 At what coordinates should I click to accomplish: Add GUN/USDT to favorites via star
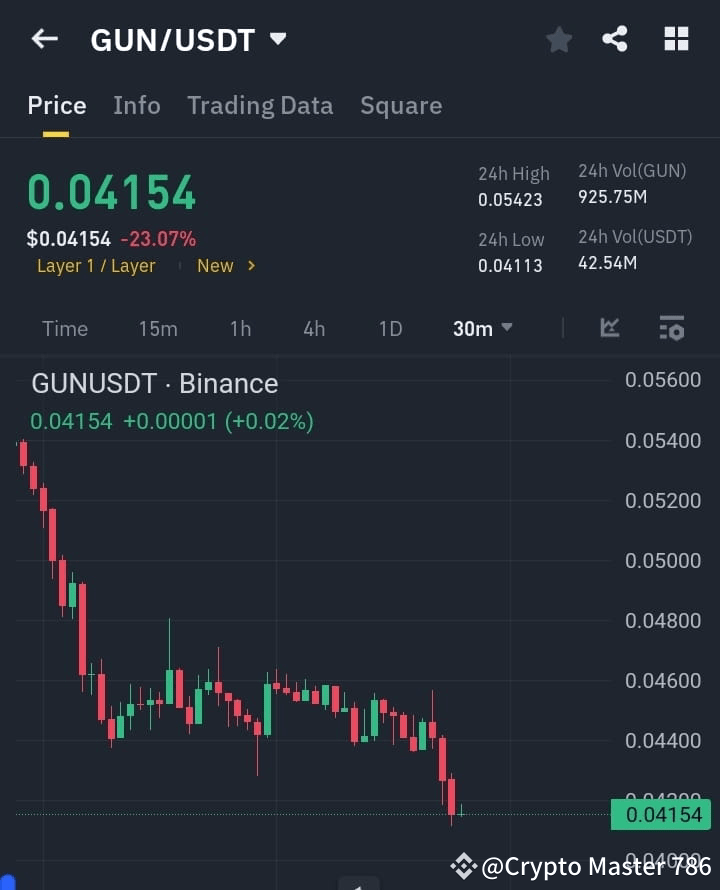click(x=559, y=40)
